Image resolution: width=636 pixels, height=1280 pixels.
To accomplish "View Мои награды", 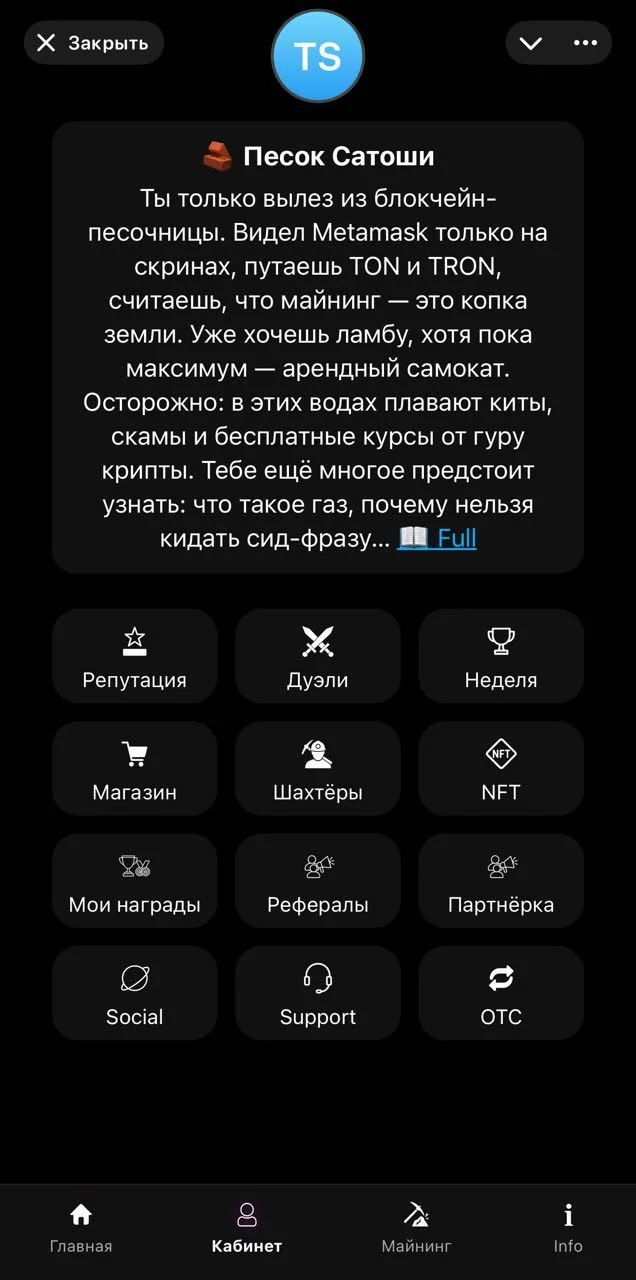I will point(134,881).
